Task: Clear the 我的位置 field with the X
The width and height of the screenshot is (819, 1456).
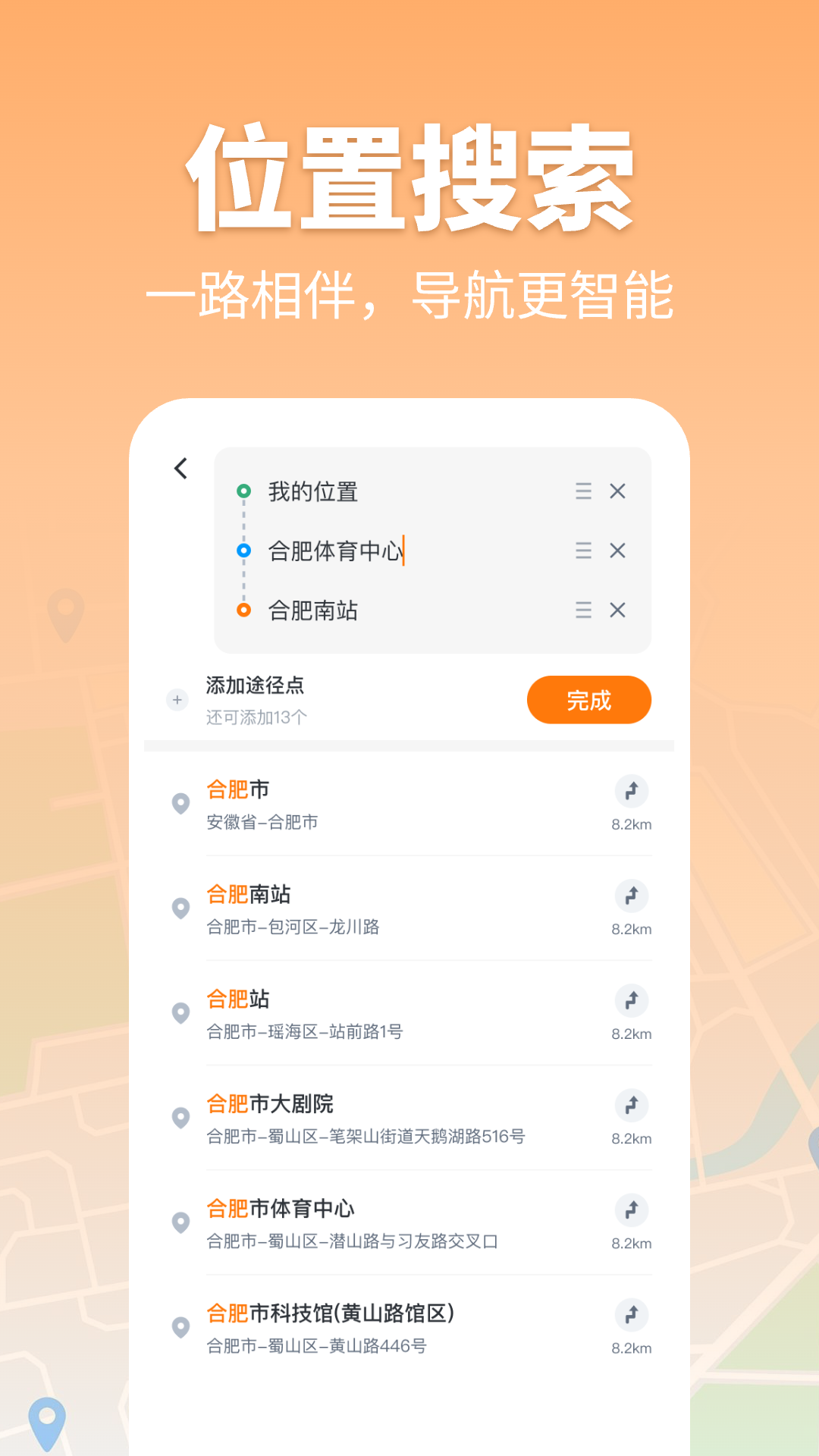Action: (x=617, y=491)
